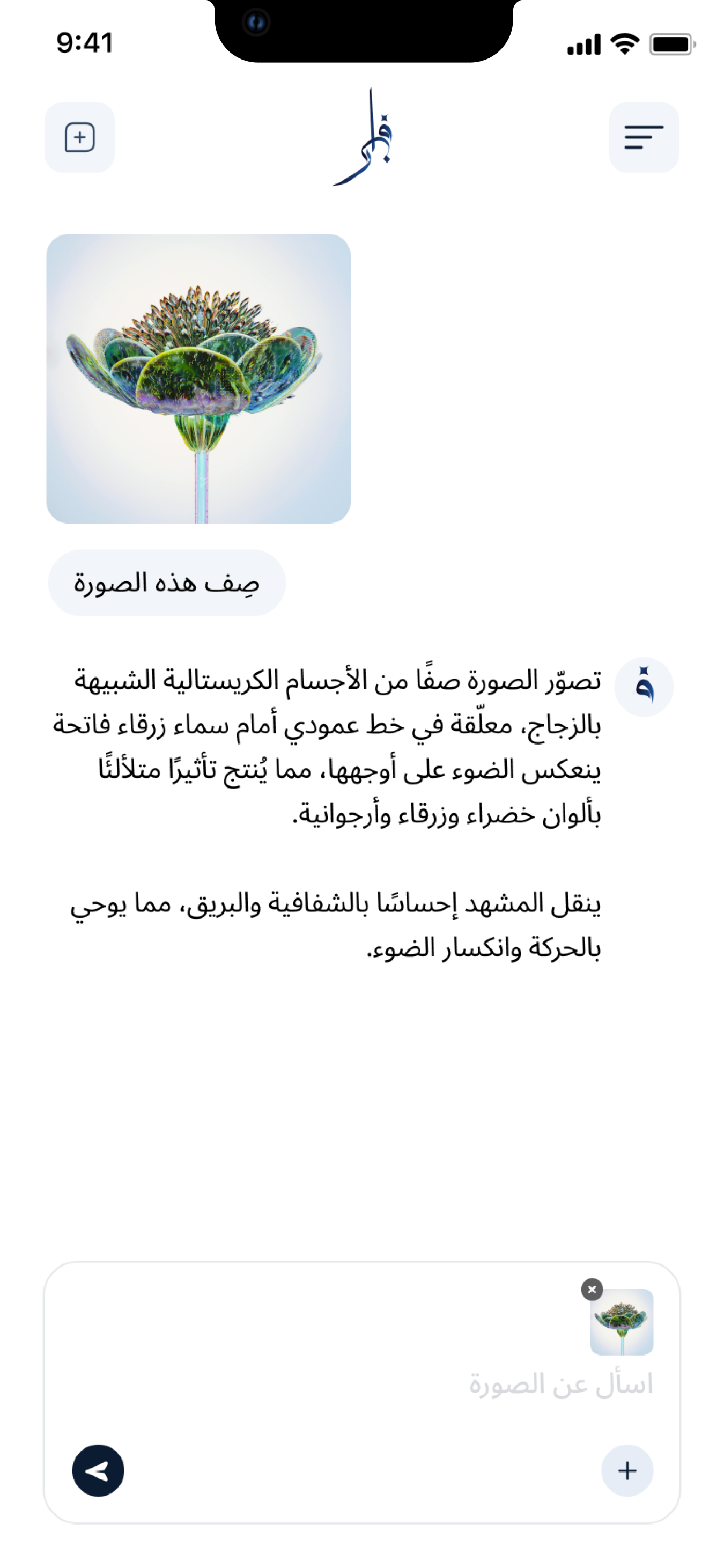Start a new chat with the plus icon
The height and width of the screenshot is (1568, 724).
tap(80, 137)
